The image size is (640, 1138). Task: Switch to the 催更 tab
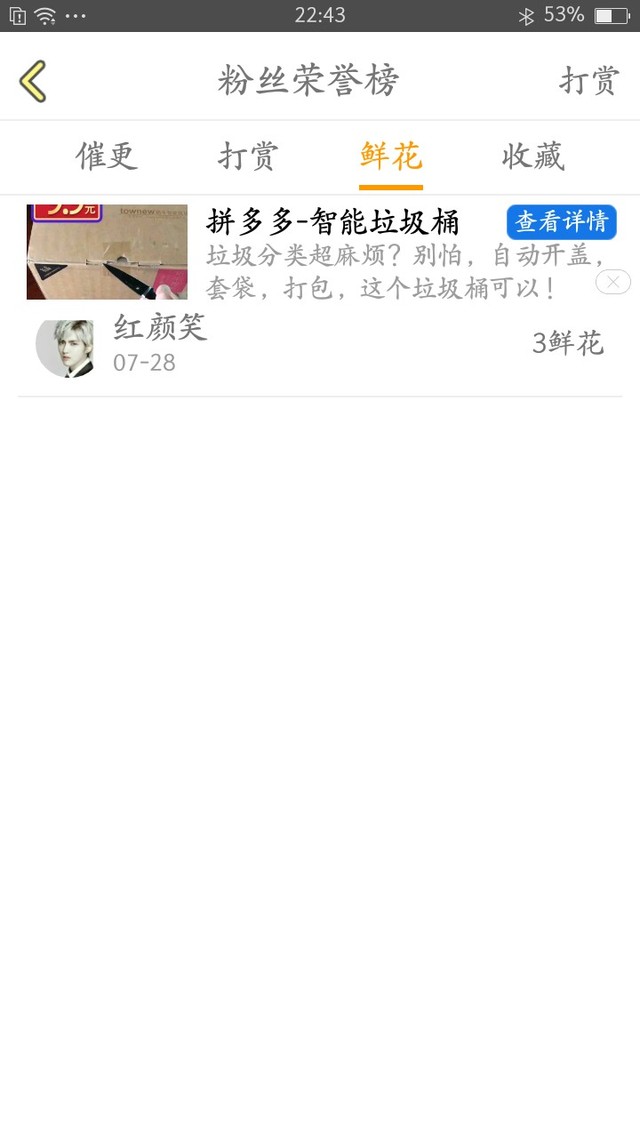pos(107,156)
